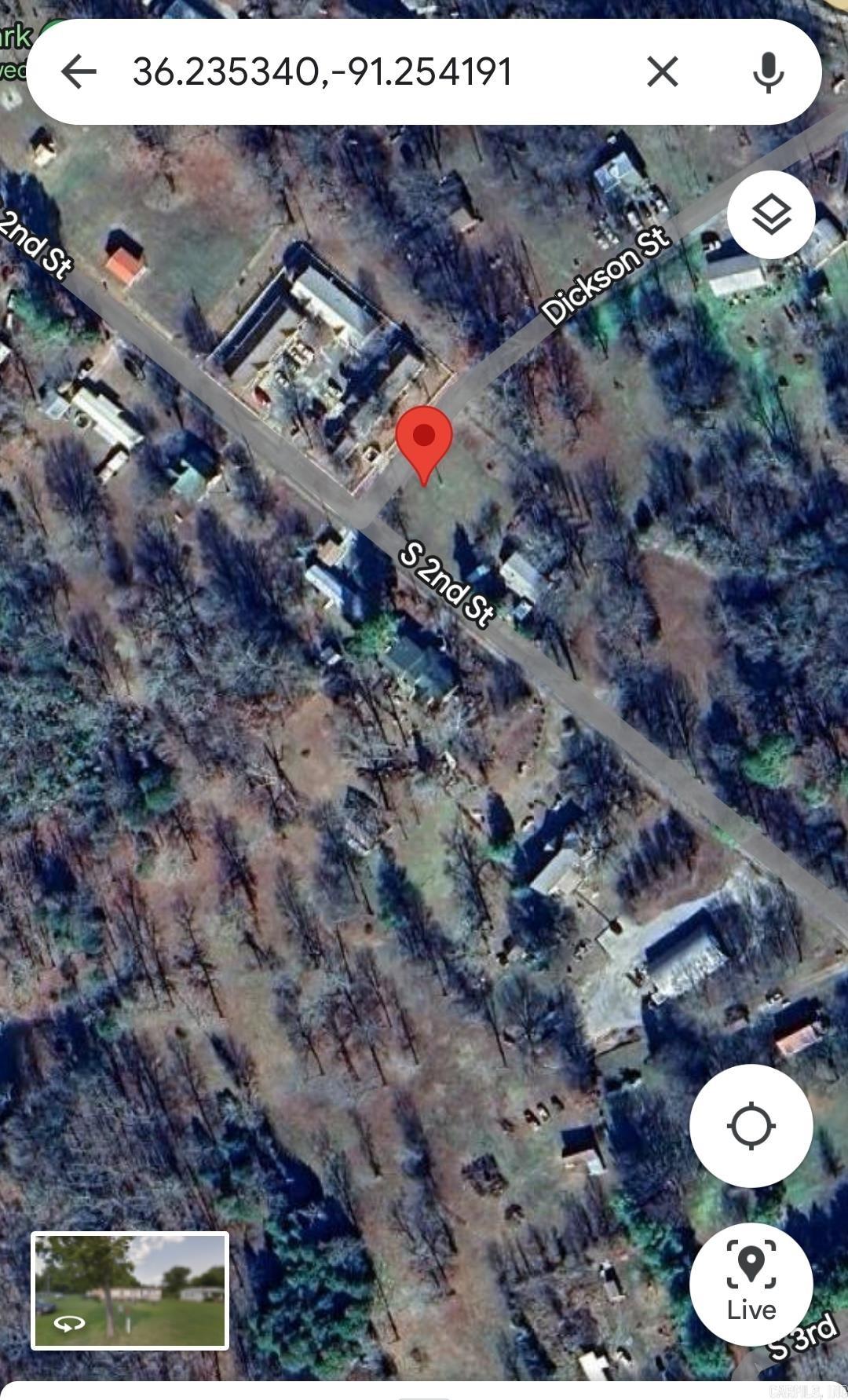
Task: Start voice search with microphone
Action: 768,72
